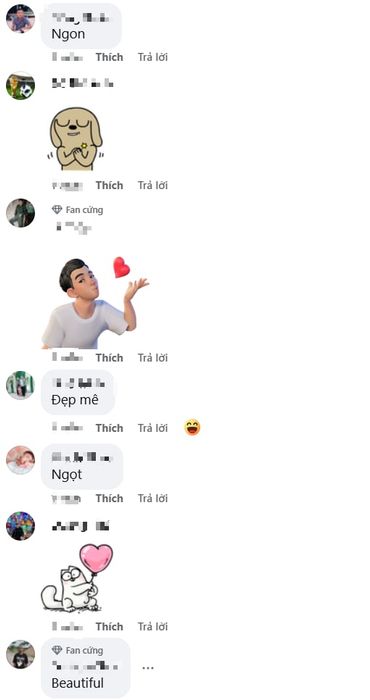Screen dimensions: 370x700
Task: Like the comment saying Ngọt
Action: click(x=109, y=498)
